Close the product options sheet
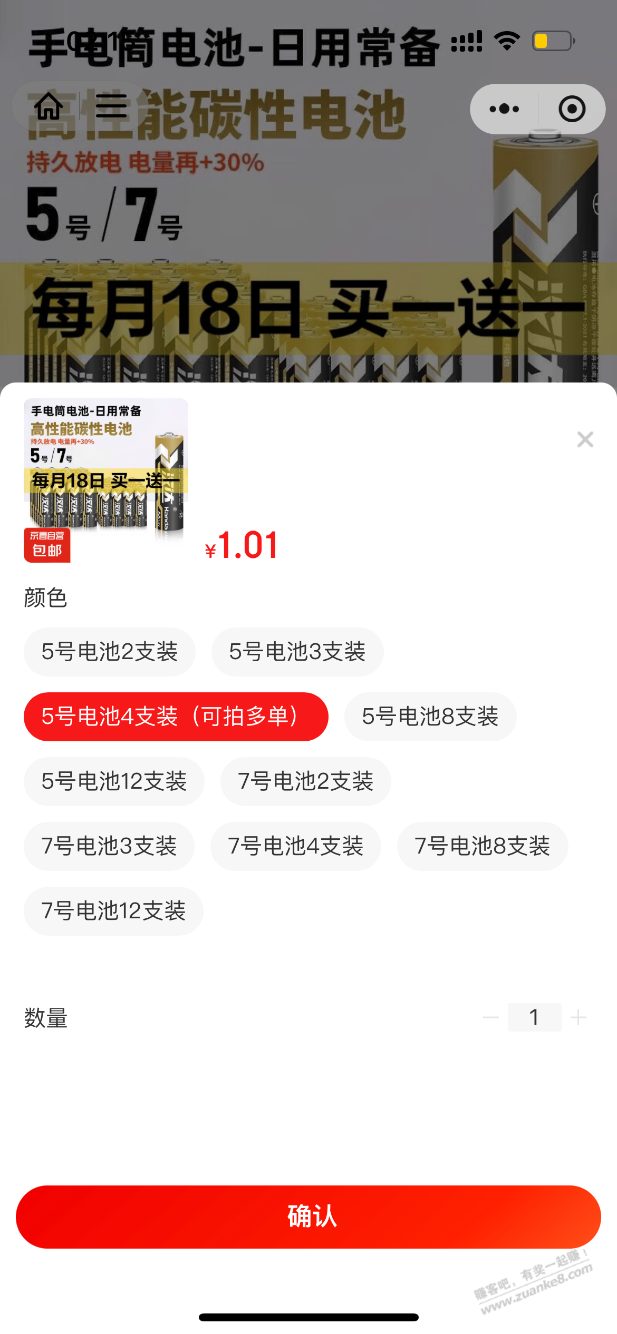The image size is (617, 1334). (x=585, y=439)
